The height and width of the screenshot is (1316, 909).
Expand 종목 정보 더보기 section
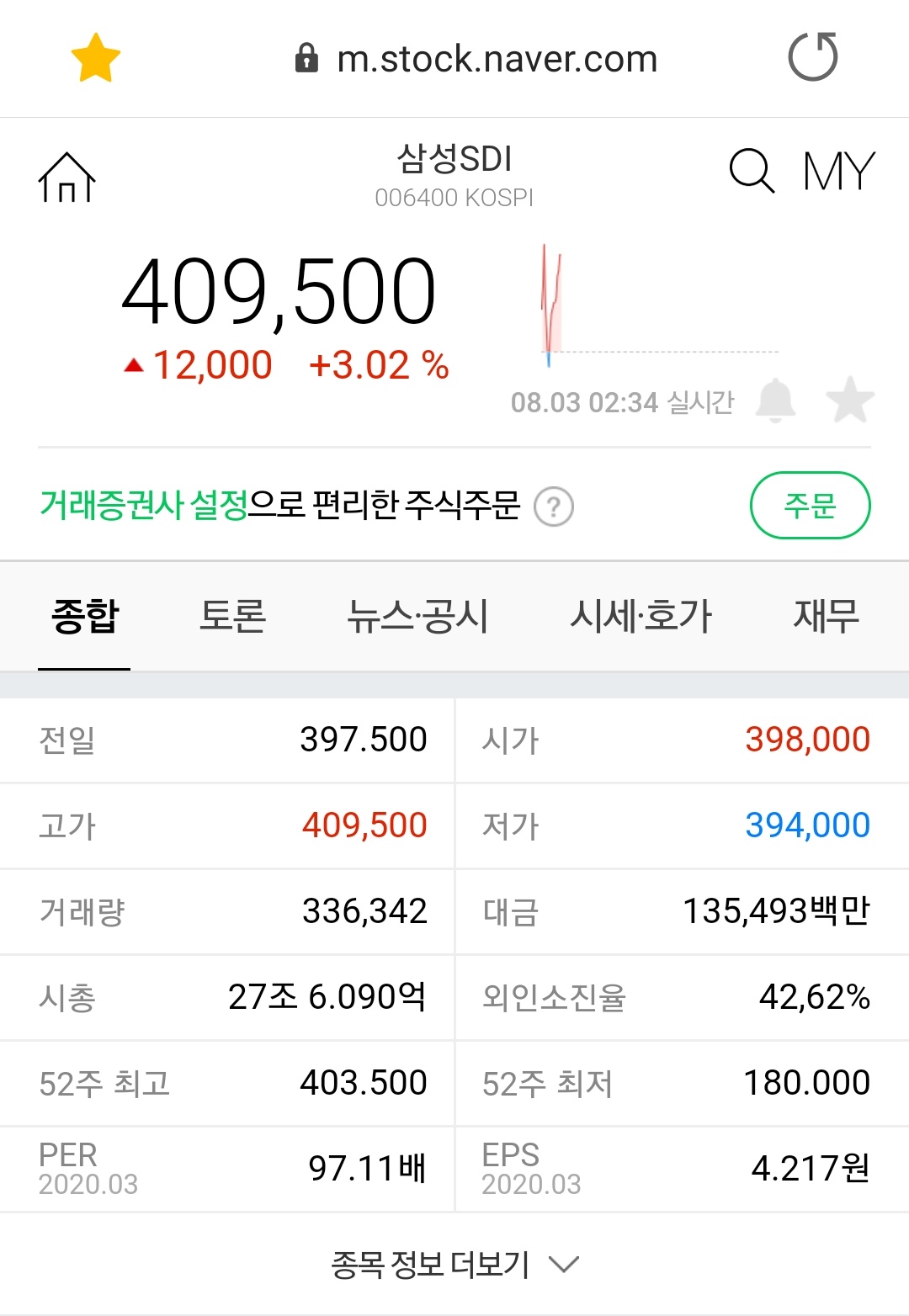pyautogui.click(x=429, y=1262)
